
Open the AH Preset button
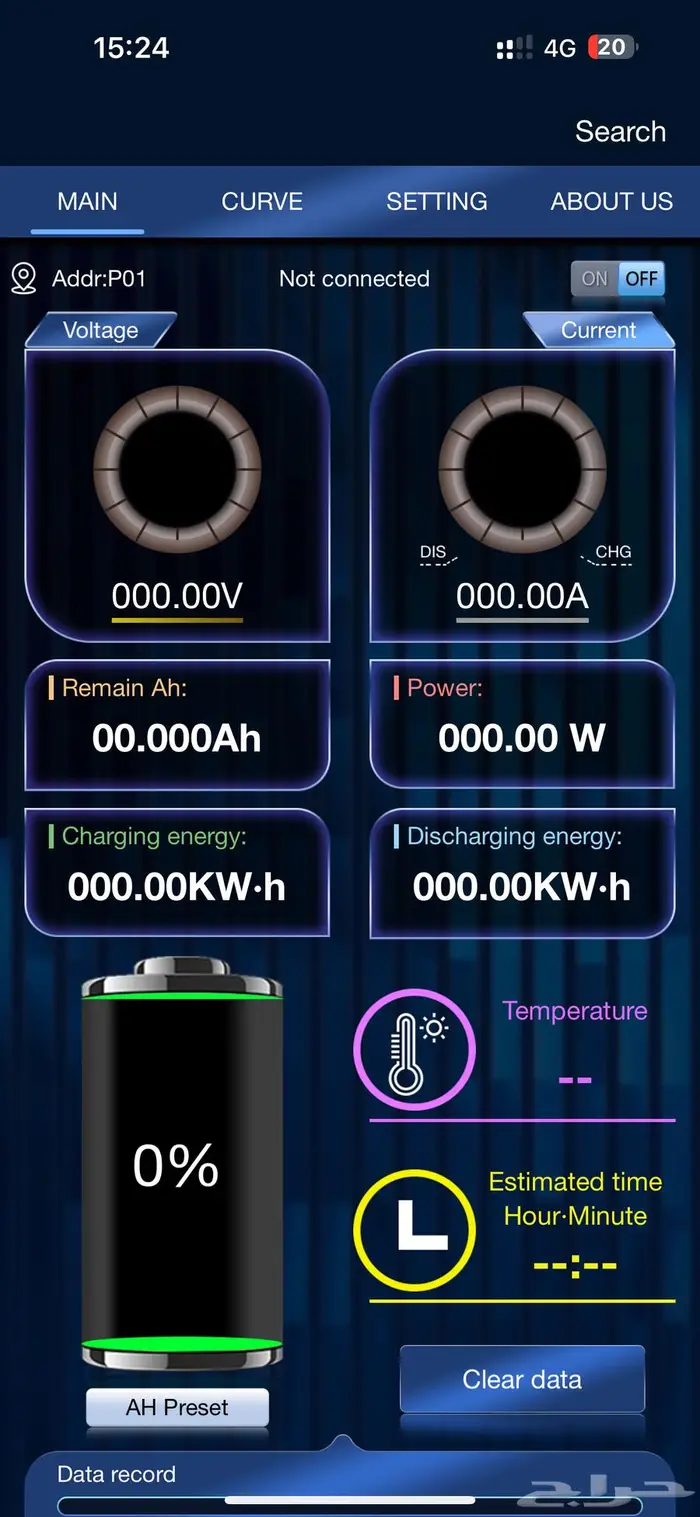pyautogui.click(x=177, y=1407)
